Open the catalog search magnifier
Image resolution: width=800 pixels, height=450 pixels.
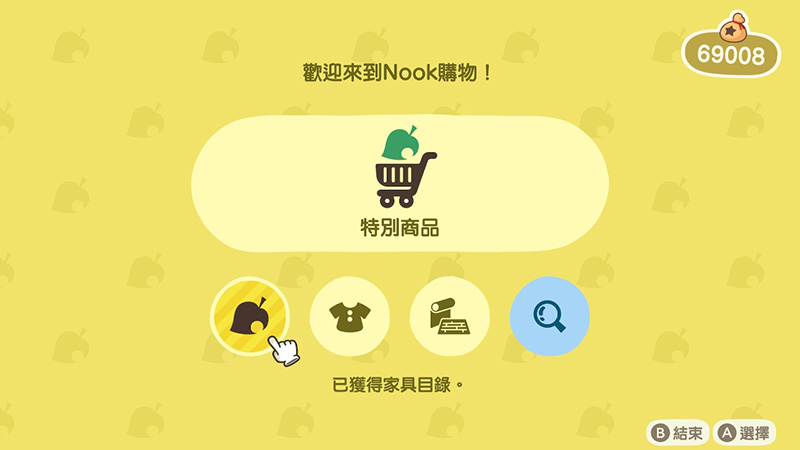click(549, 317)
